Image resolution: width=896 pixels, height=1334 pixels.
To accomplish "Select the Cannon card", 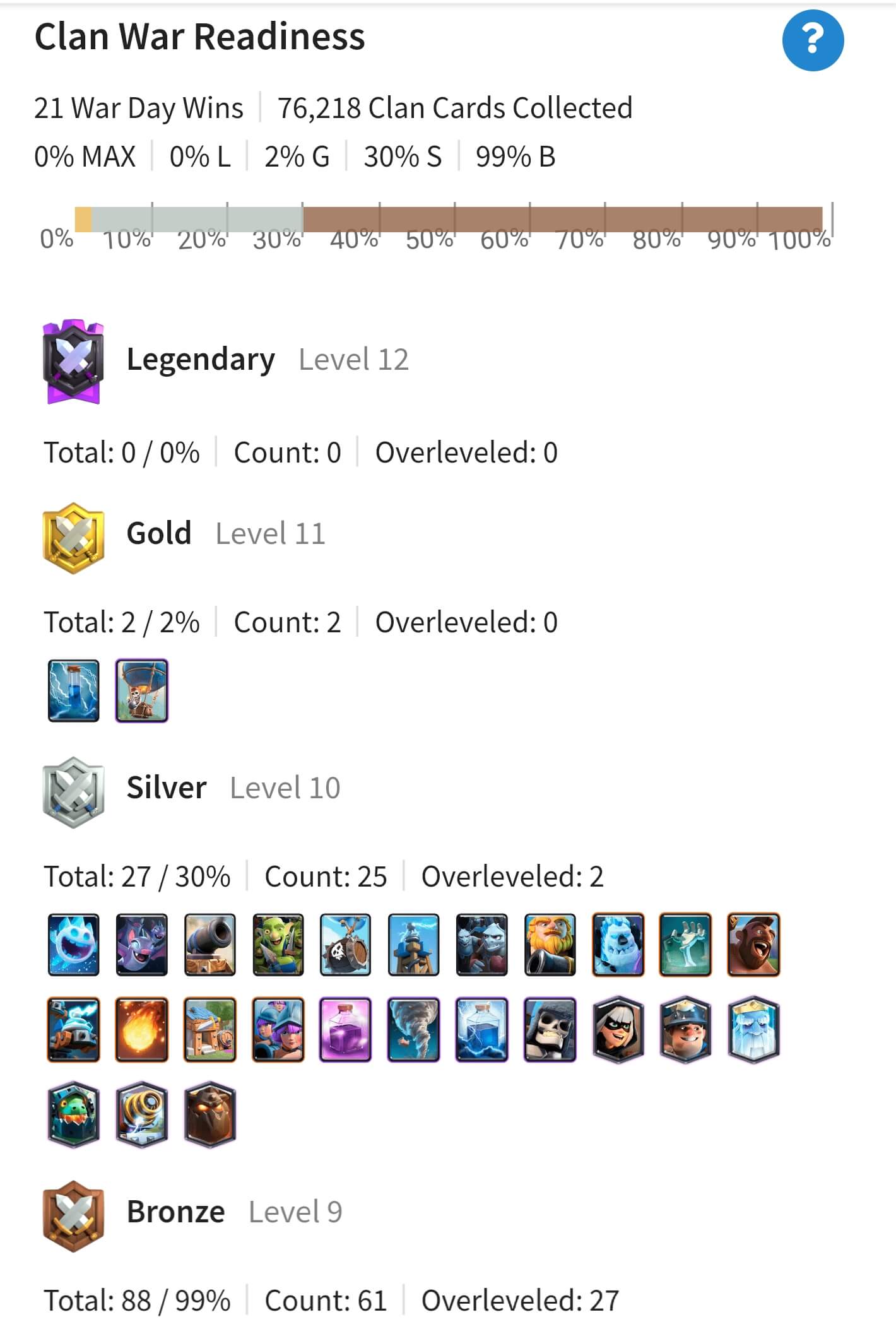I will pos(209,945).
